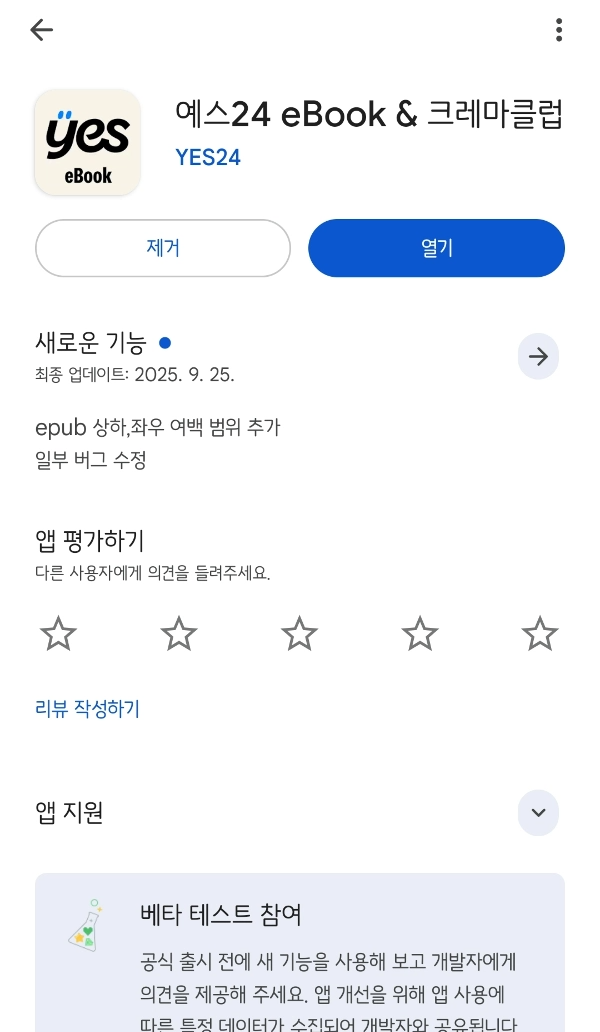Open the YES24 developer page

(208, 158)
